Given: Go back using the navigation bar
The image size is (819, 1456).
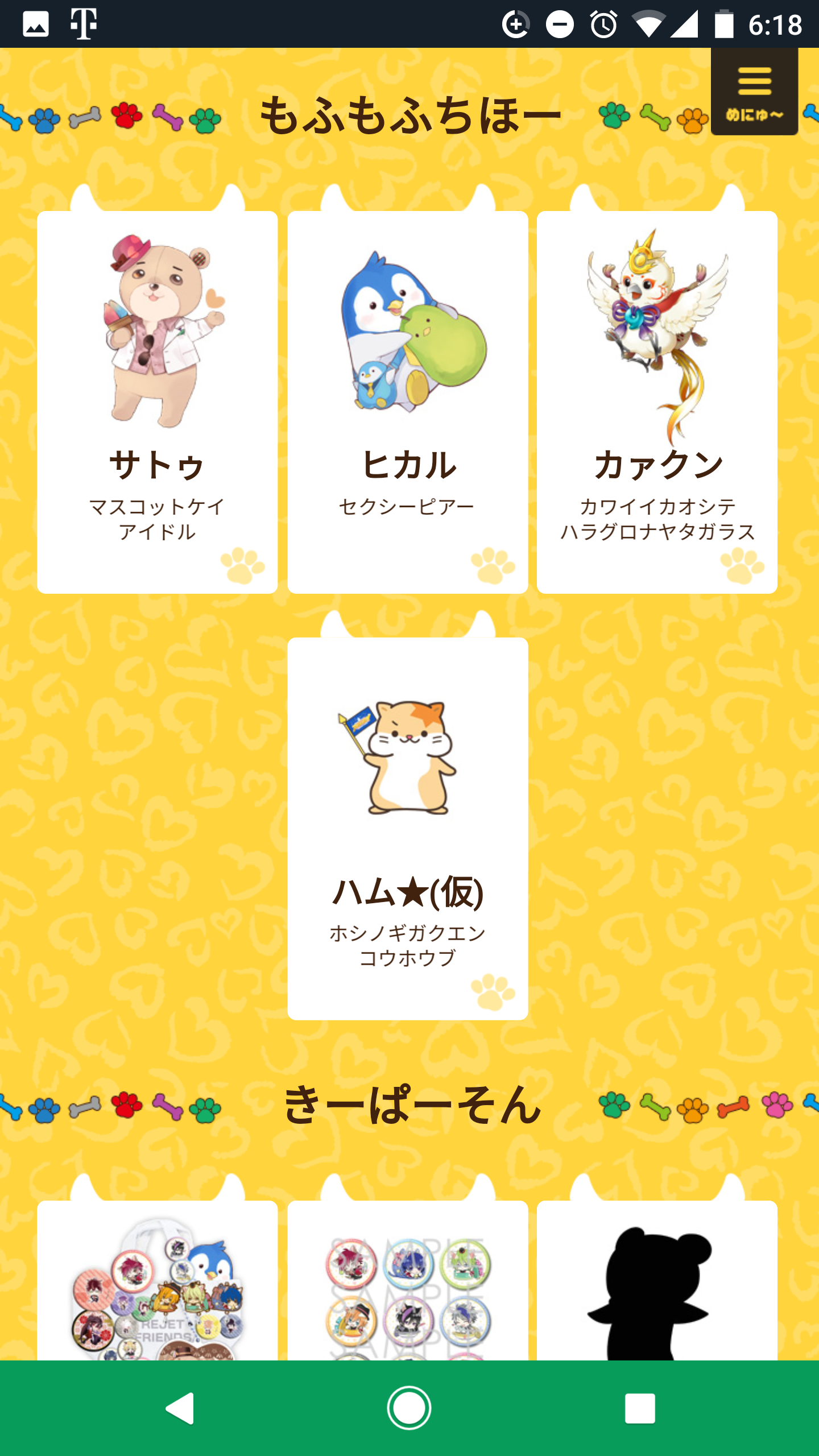Looking at the screenshot, I should pos(180,1408).
